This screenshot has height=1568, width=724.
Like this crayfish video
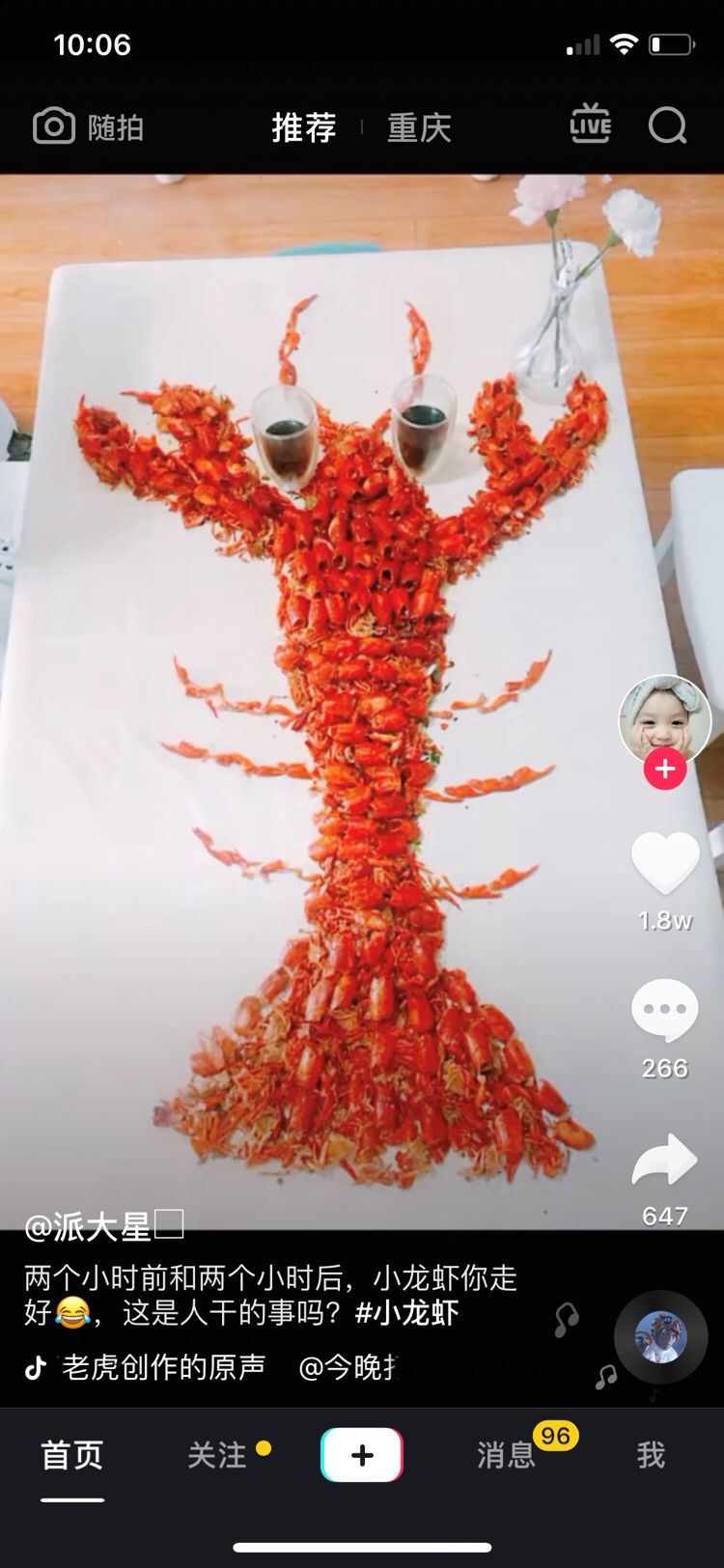(x=665, y=862)
